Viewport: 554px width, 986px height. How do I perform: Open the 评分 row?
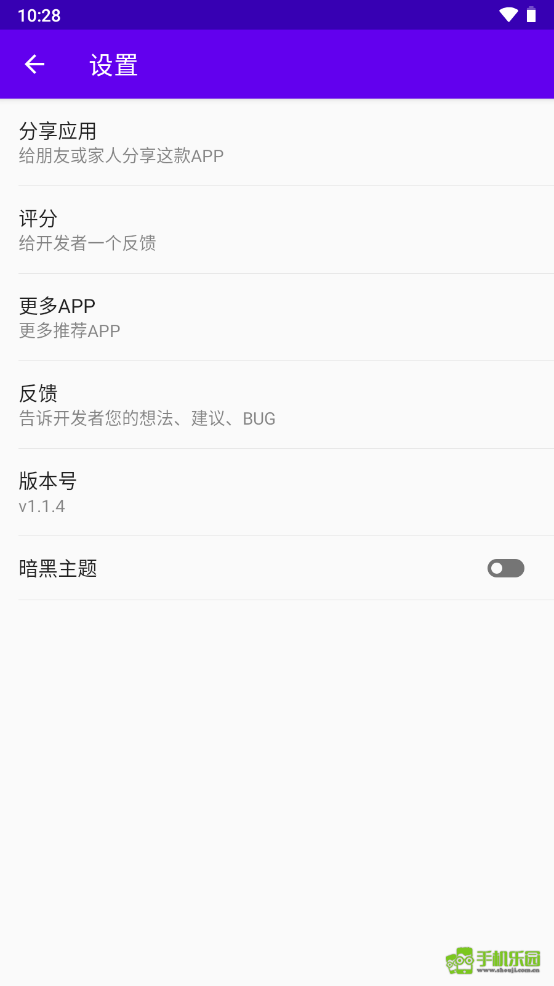point(277,230)
